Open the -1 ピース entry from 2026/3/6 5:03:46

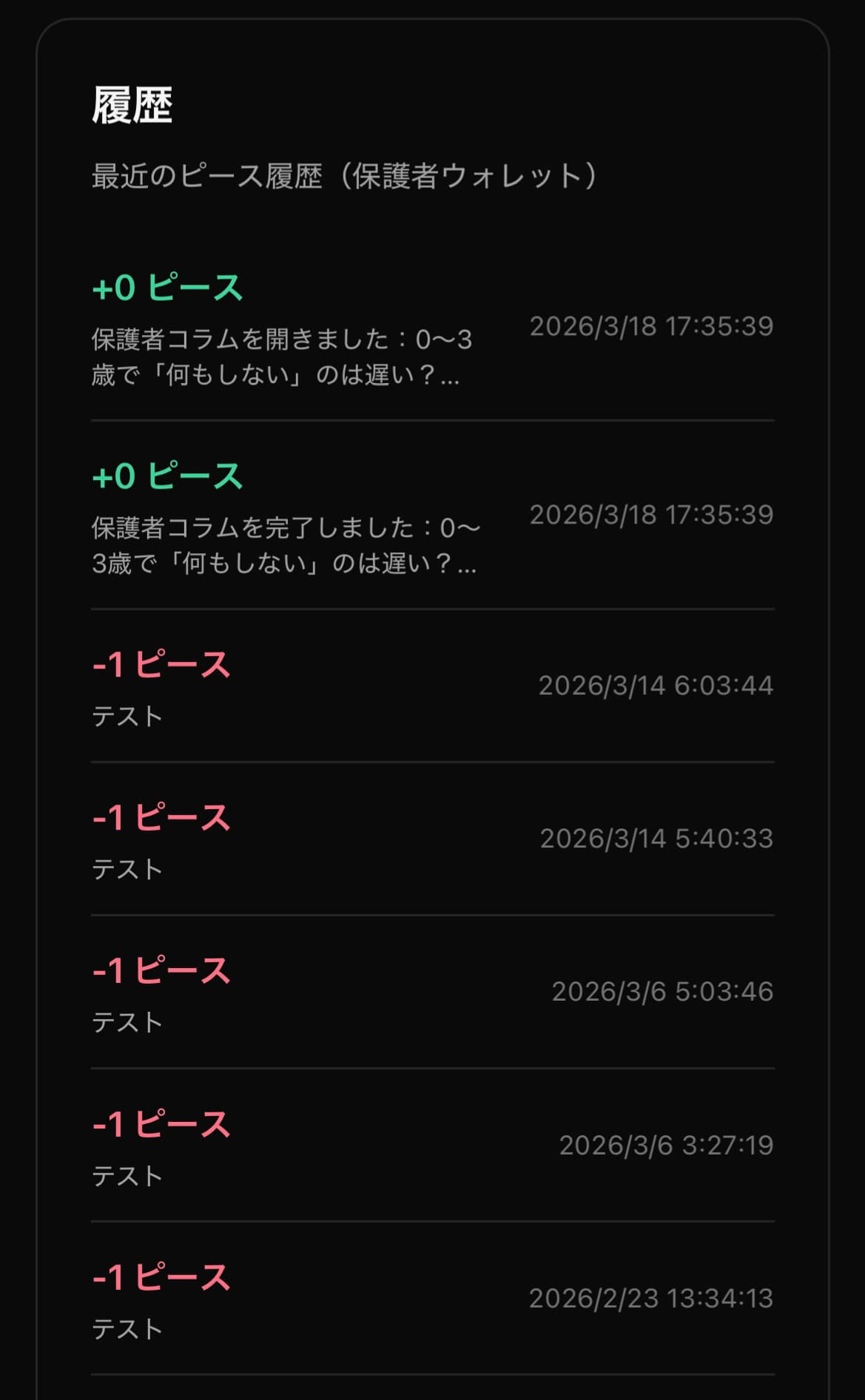161,971
